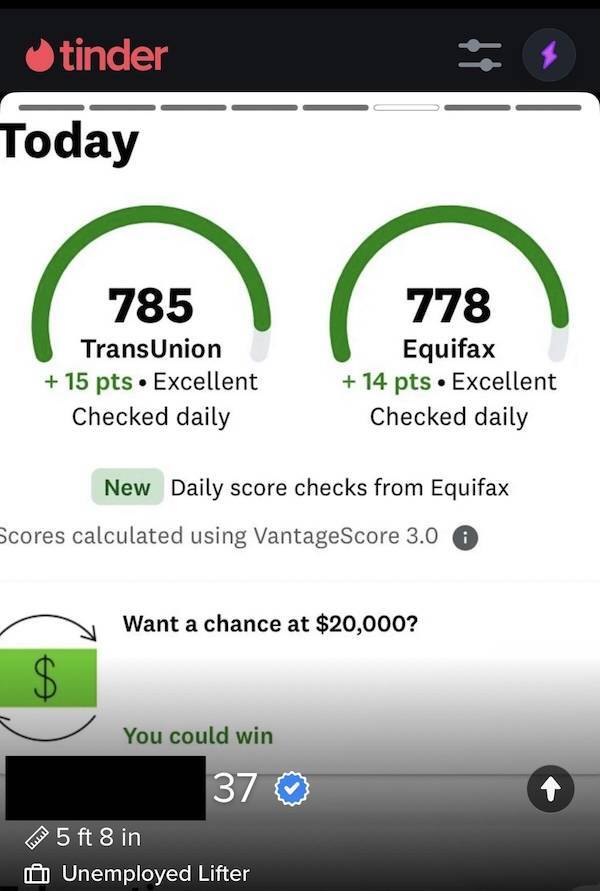Expand profile details with the up arrow
This screenshot has width=600, height=891.
point(550,789)
